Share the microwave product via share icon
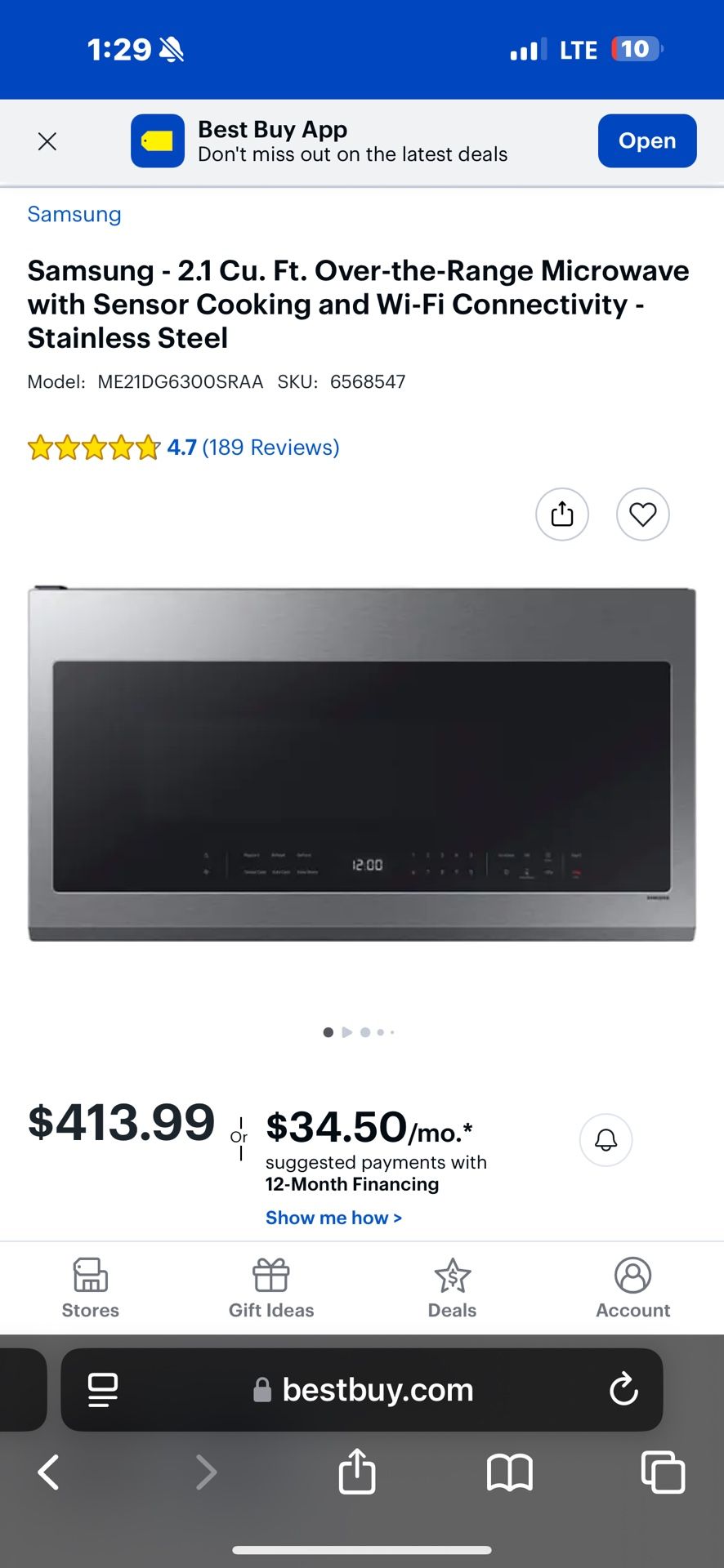The height and width of the screenshot is (1568, 724). tap(561, 514)
